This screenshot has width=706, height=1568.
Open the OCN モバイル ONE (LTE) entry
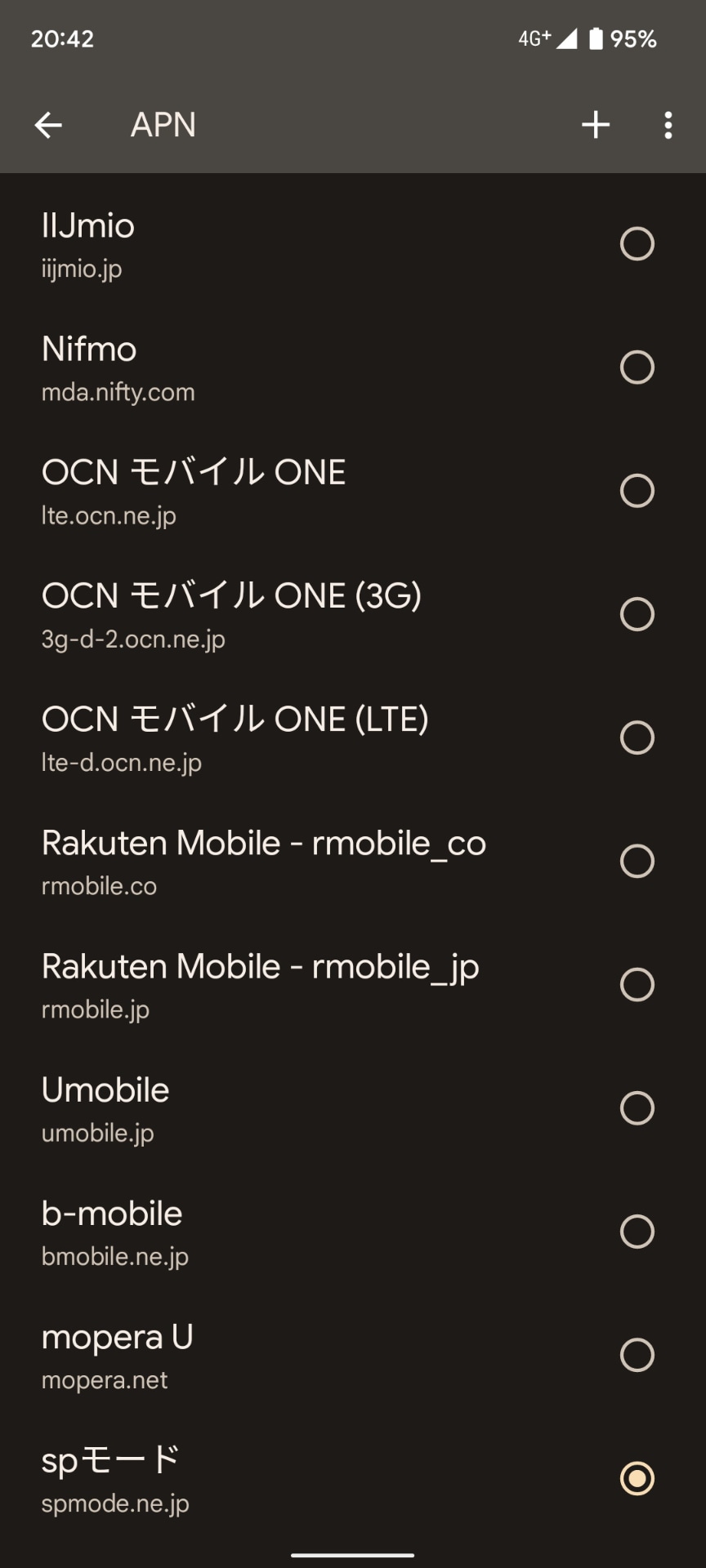pyautogui.click(x=245, y=737)
